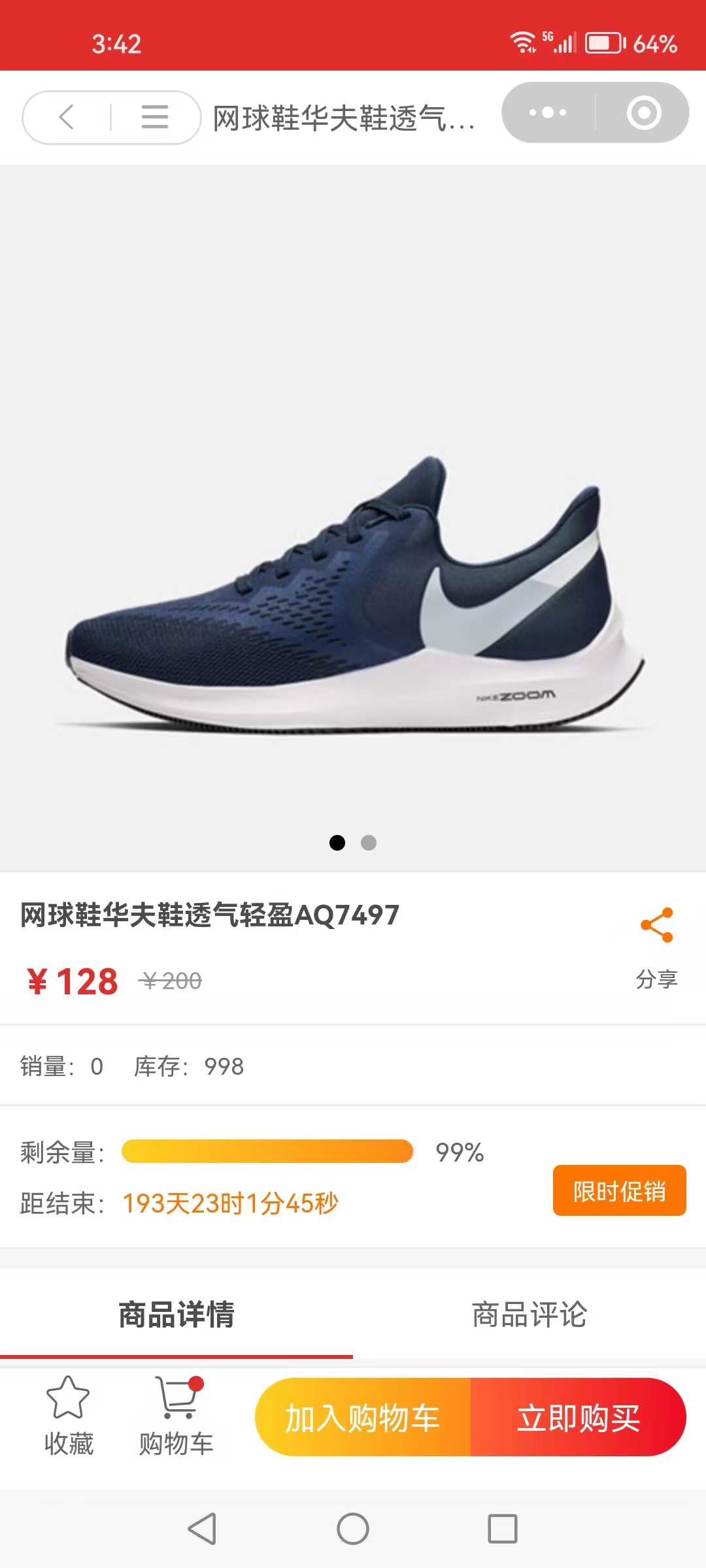Switch to the 商品评论 tab
This screenshot has height=1568, width=706.
pyautogui.click(x=529, y=1315)
